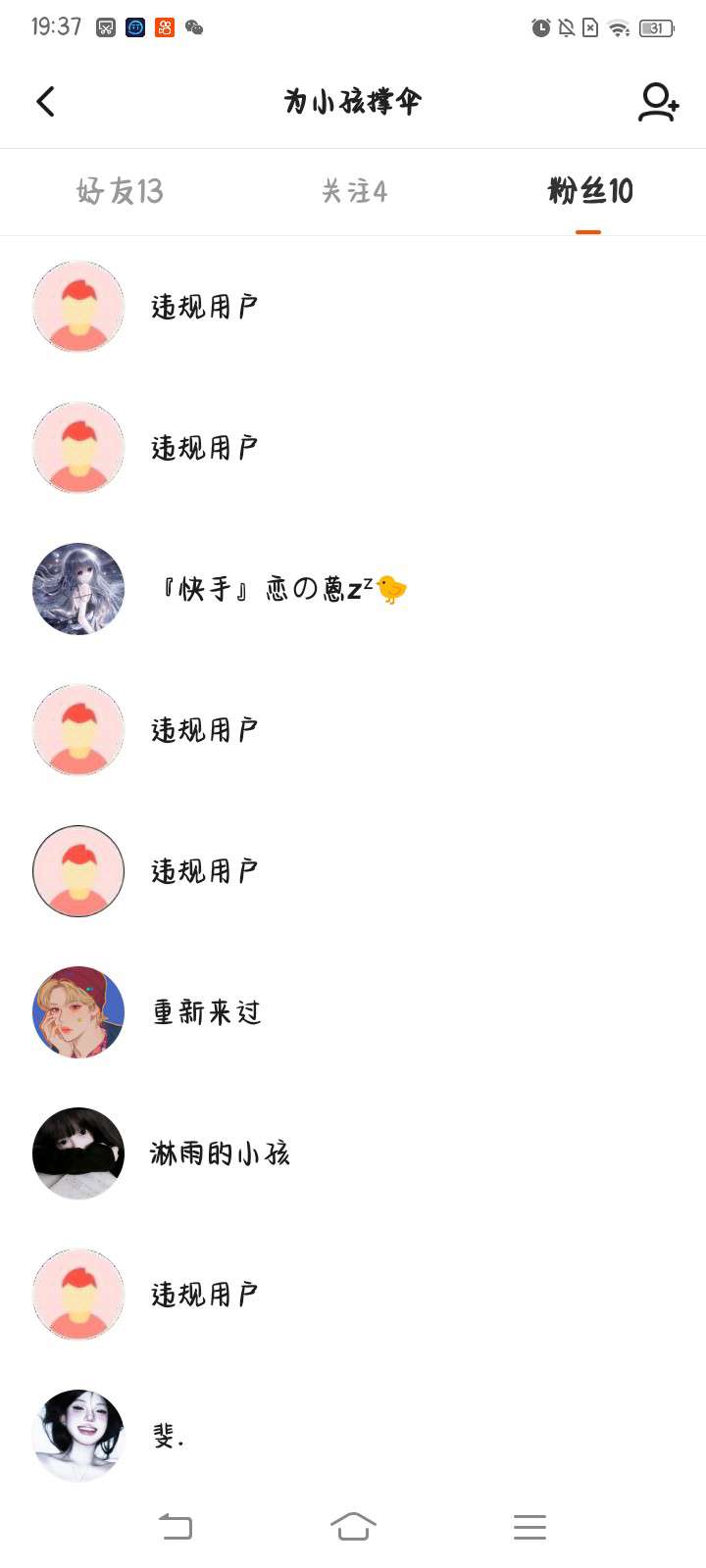706x1568 pixels.
Task: Open the add friend icon
Action: tap(658, 102)
